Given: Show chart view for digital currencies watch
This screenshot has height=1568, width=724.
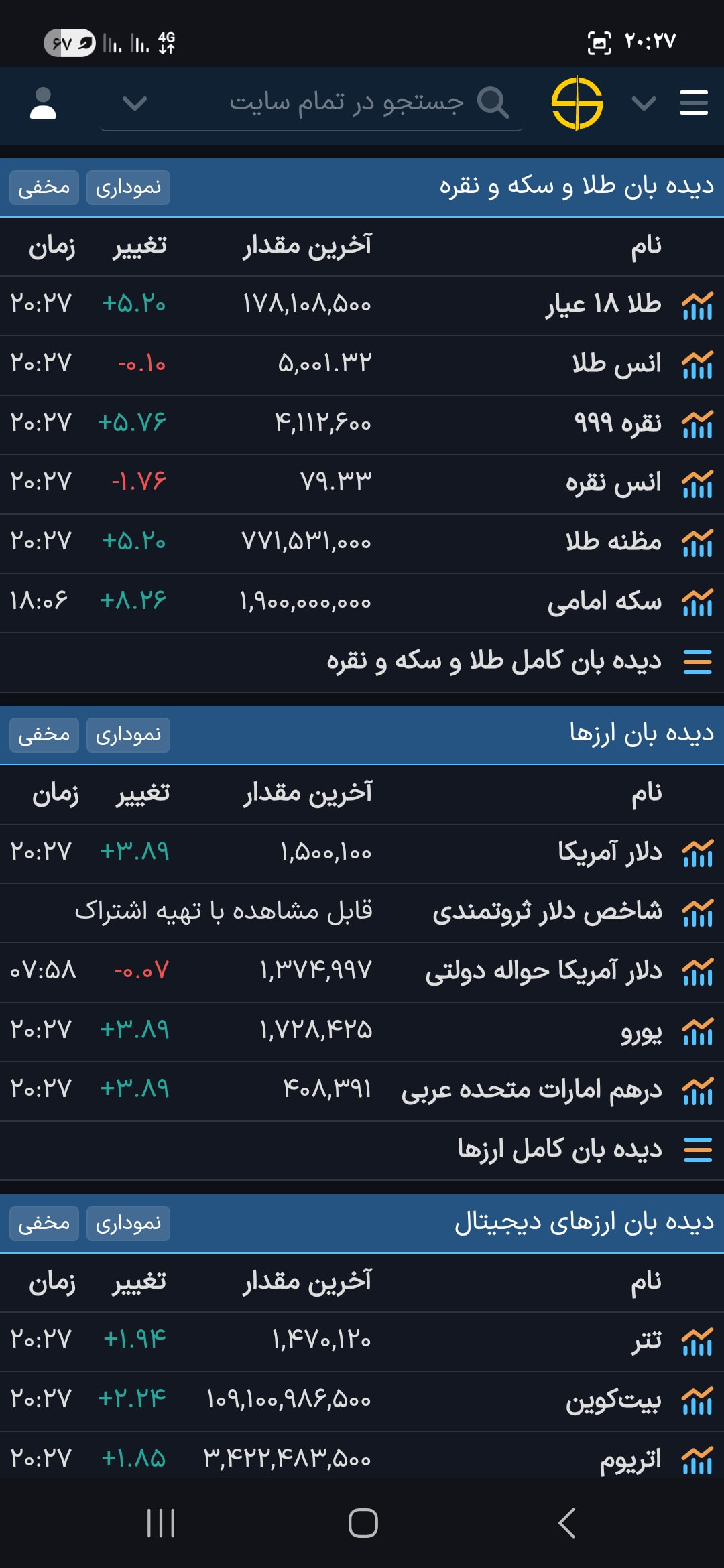Looking at the screenshot, I should tap(128, 1224).
